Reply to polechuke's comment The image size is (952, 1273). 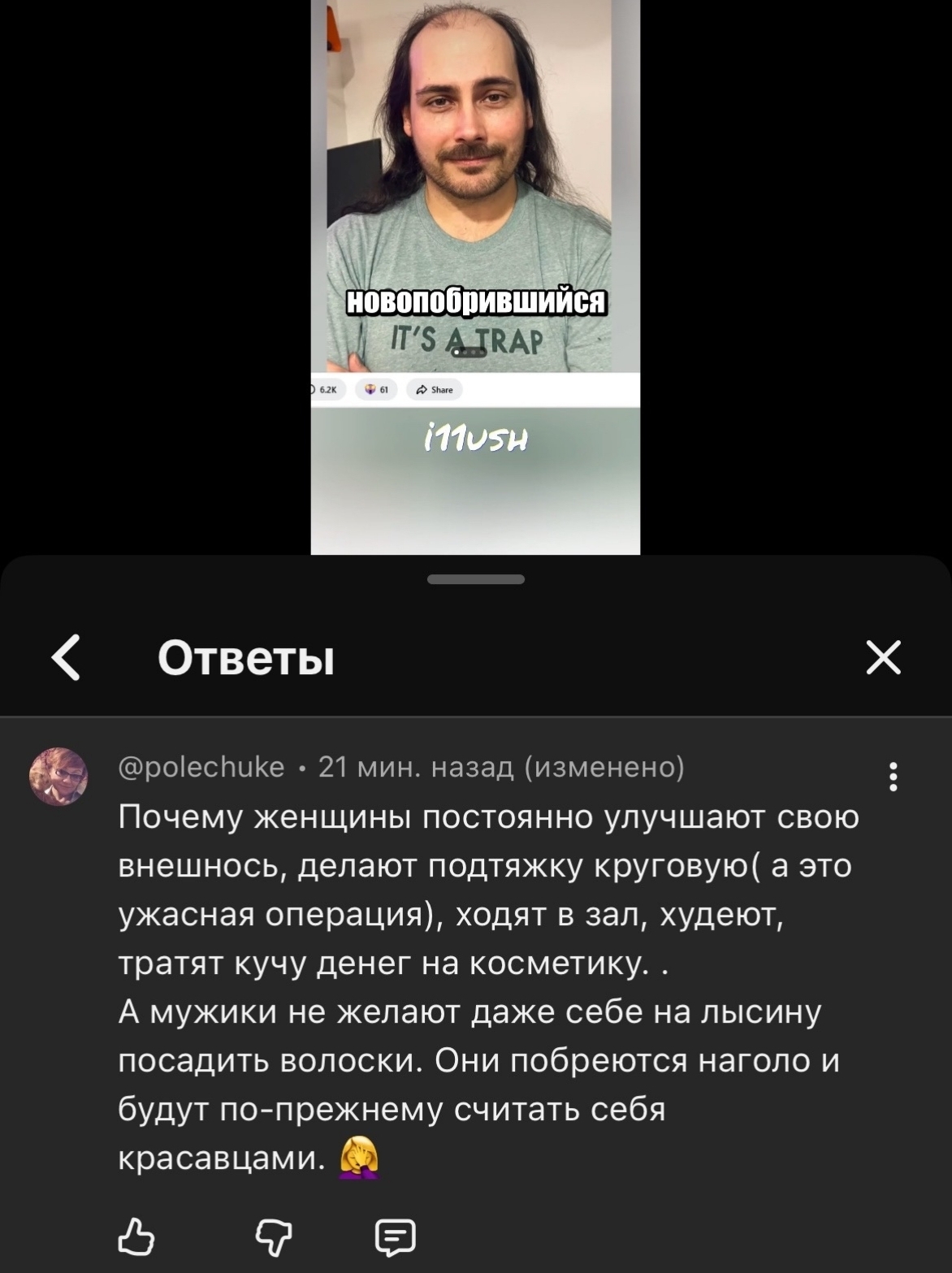395,1237
